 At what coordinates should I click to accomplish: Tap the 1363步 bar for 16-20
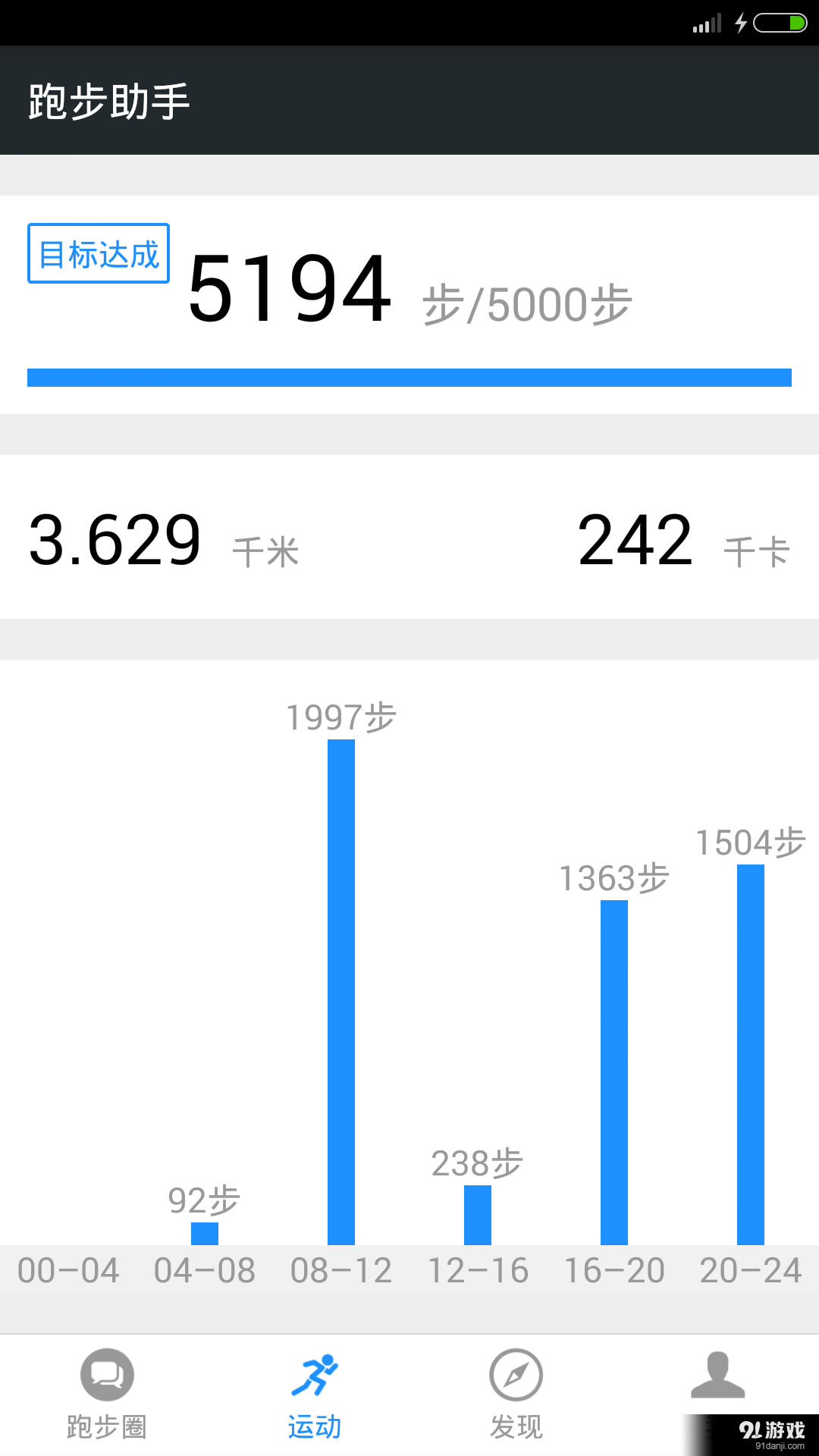(613, 1069)
